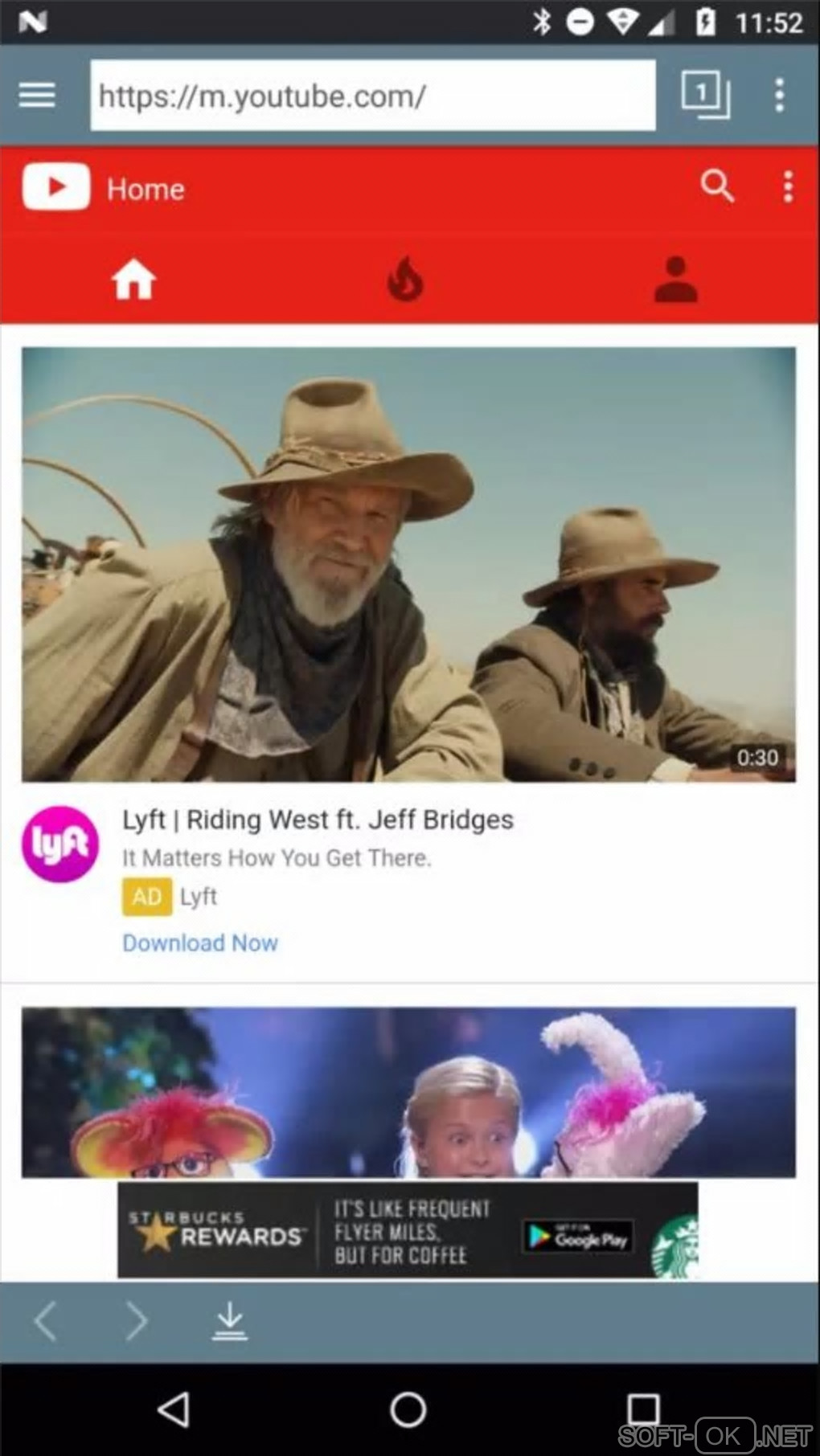
Task: Switch to the Trending flame tab
Action: 405,279
